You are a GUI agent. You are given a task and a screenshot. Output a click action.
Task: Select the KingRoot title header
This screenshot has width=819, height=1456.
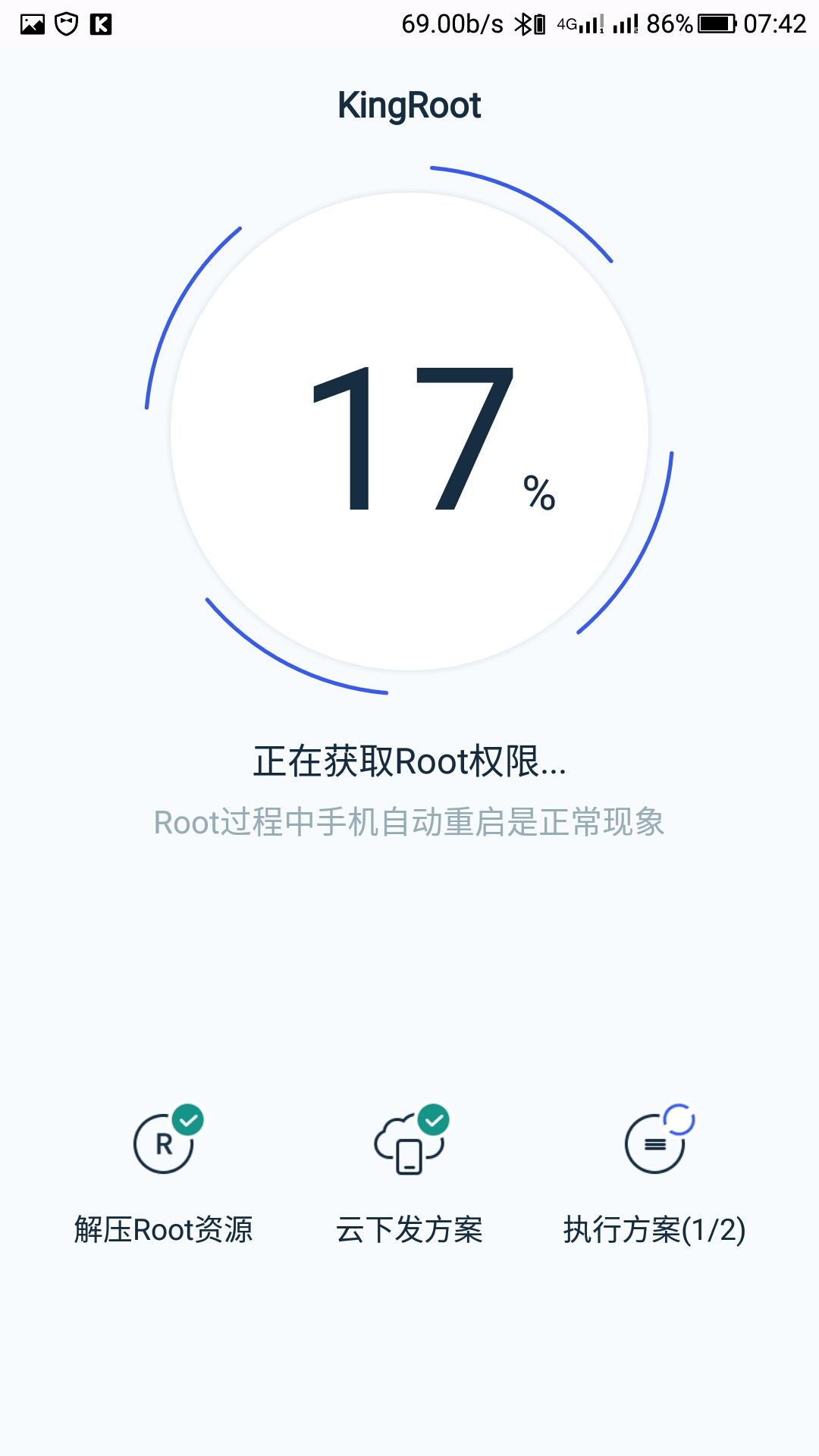[x=409, y=104]
